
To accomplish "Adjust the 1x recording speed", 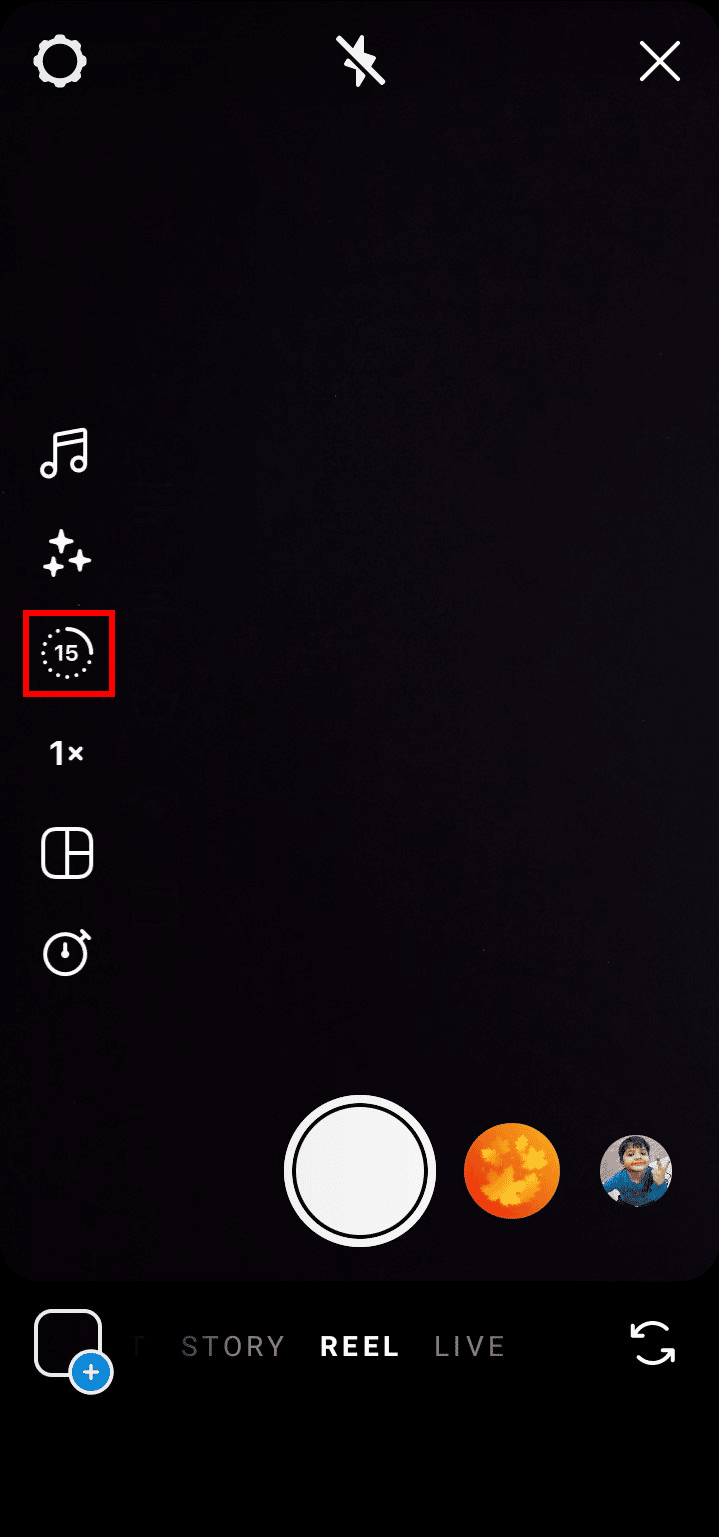I will tap(66, 754).
